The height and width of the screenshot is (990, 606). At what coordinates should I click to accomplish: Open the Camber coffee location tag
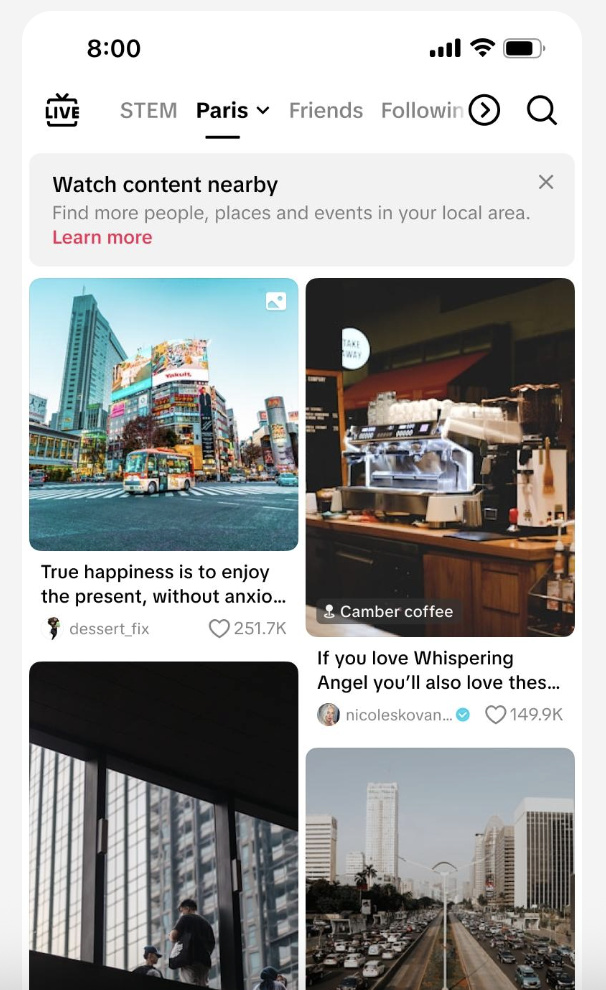pyautogui.click(x=388, y=611)
